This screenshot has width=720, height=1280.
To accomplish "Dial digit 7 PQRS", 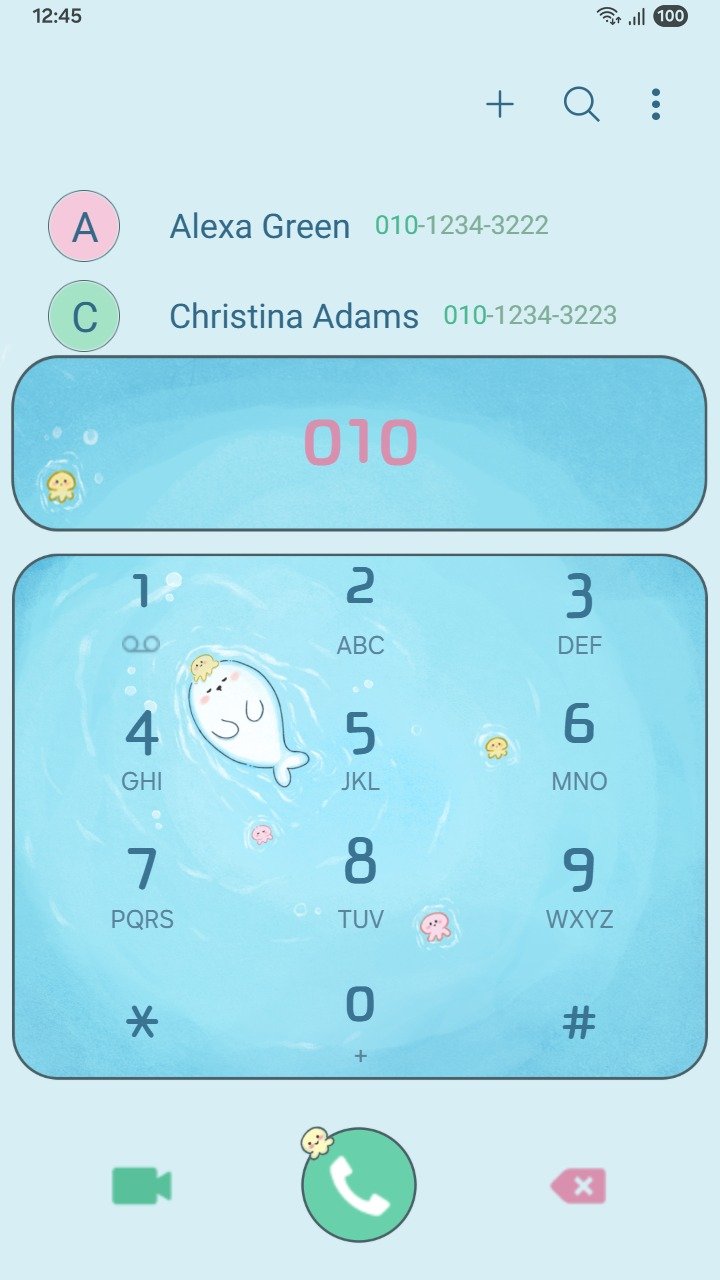I will pyautogui.click(x=142, y=886).
